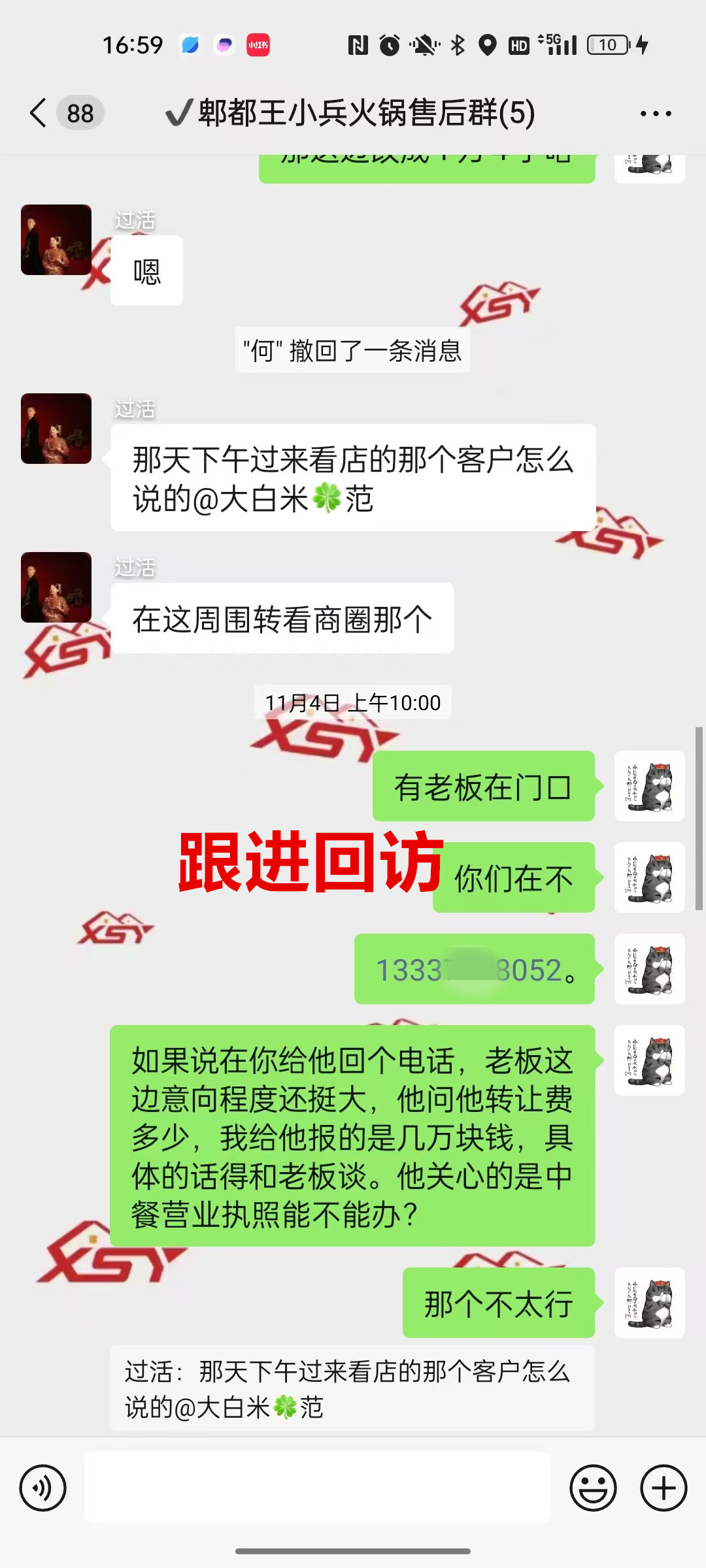Open the emoji sticker panel
Screen dimensions: 706x1568
click(593, 1488)
